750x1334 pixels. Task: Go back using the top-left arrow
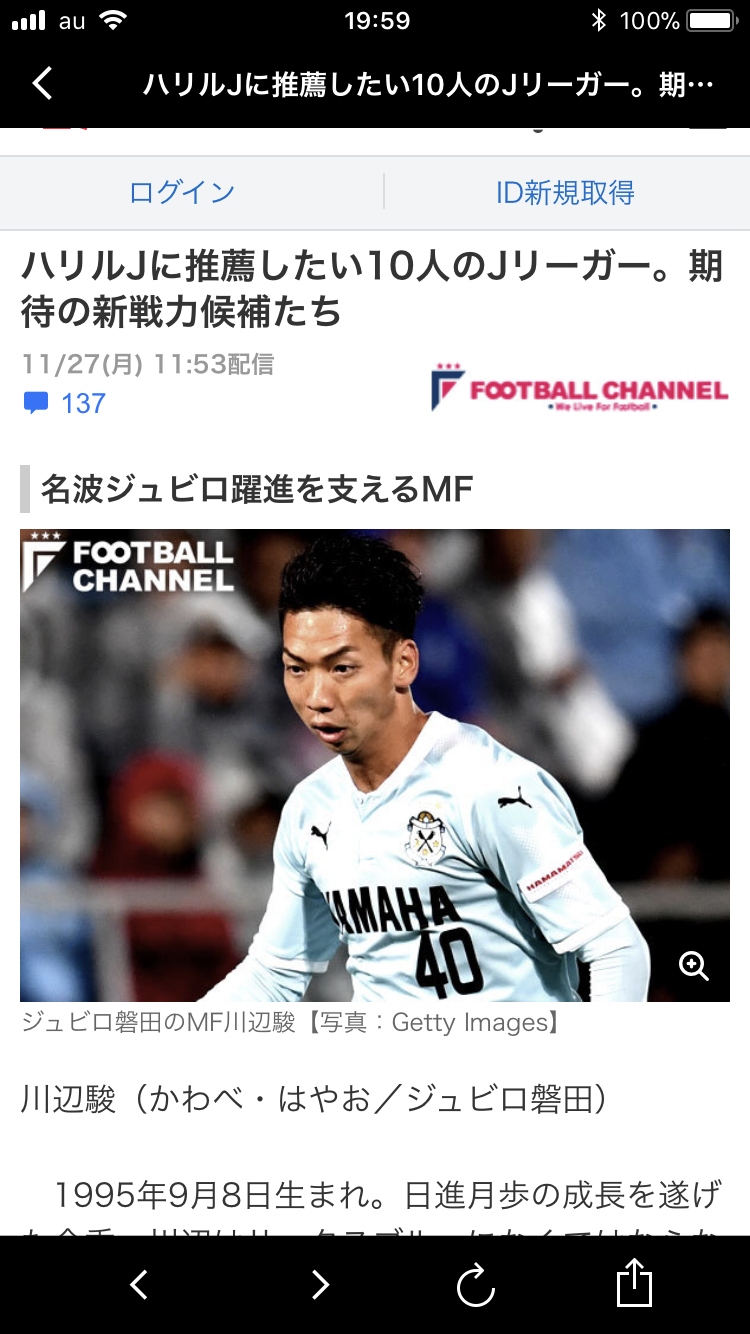[x=42, y=84]
